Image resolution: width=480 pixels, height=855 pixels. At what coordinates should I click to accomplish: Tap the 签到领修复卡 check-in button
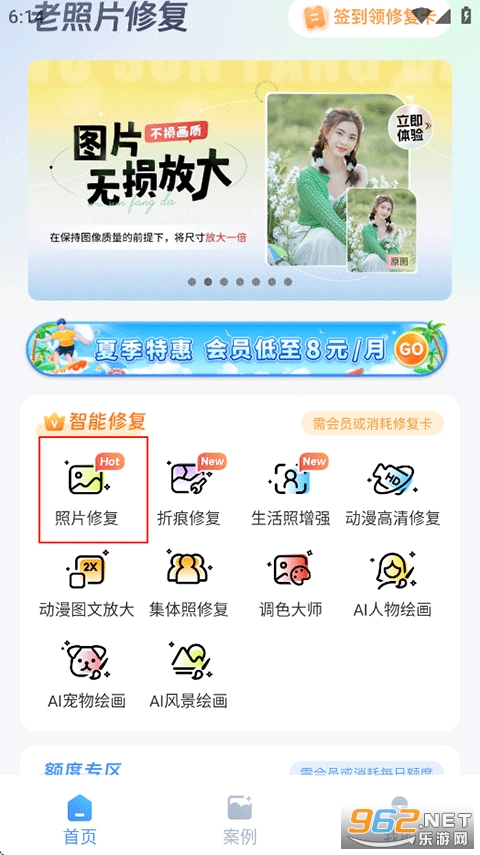point(370,17)
